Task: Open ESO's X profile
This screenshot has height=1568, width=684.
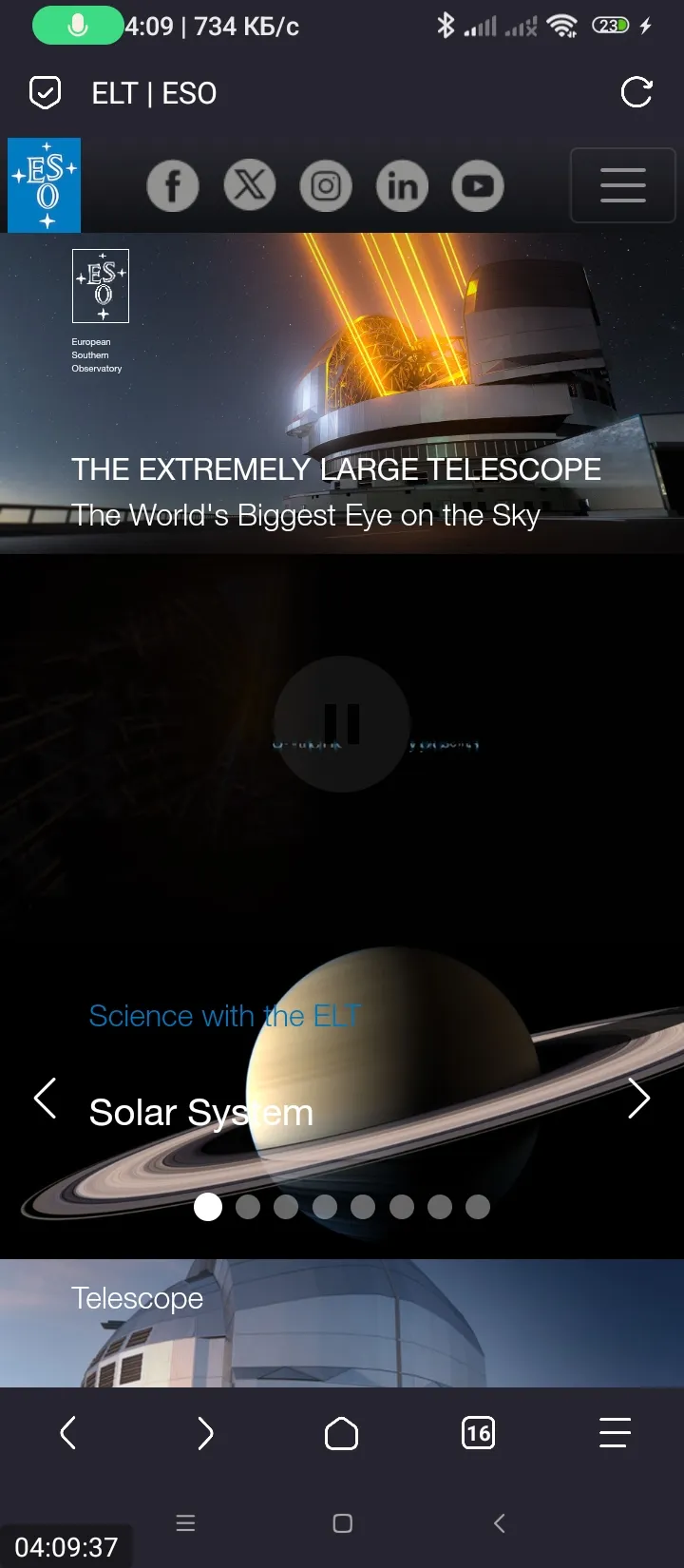Action: [x=250, y=185]
